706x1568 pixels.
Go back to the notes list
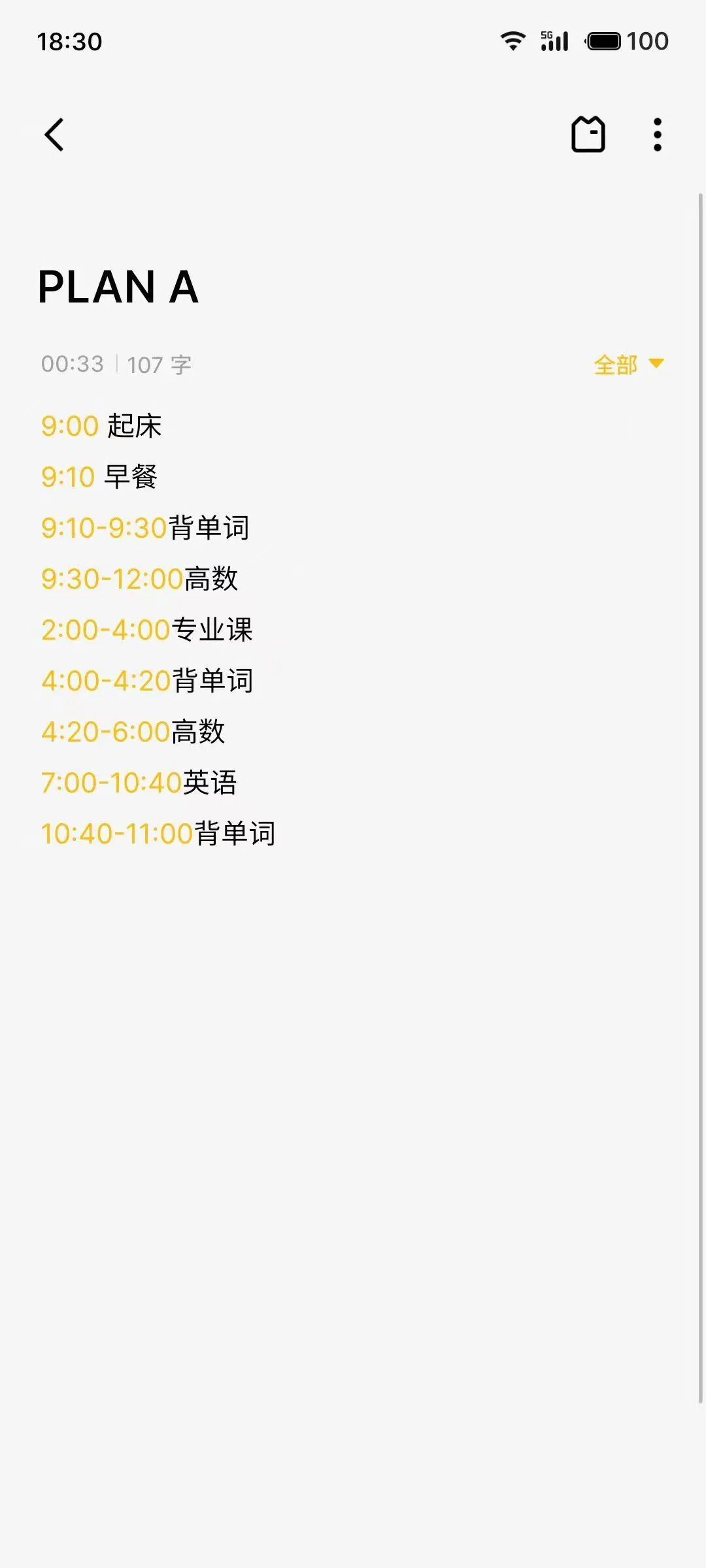(54, 135)
